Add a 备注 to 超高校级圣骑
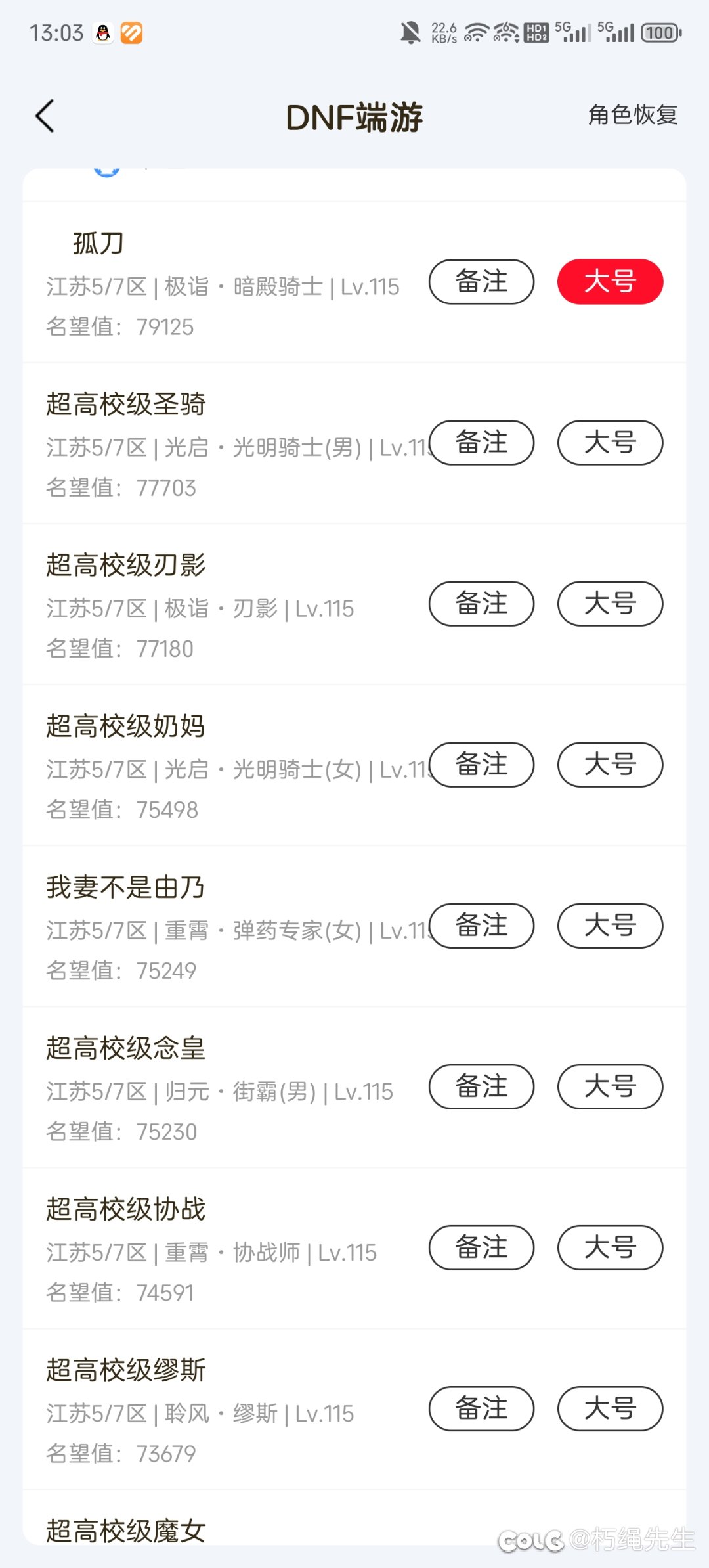The height and width of the screenshot is (1568, 709). click(481, 443)
